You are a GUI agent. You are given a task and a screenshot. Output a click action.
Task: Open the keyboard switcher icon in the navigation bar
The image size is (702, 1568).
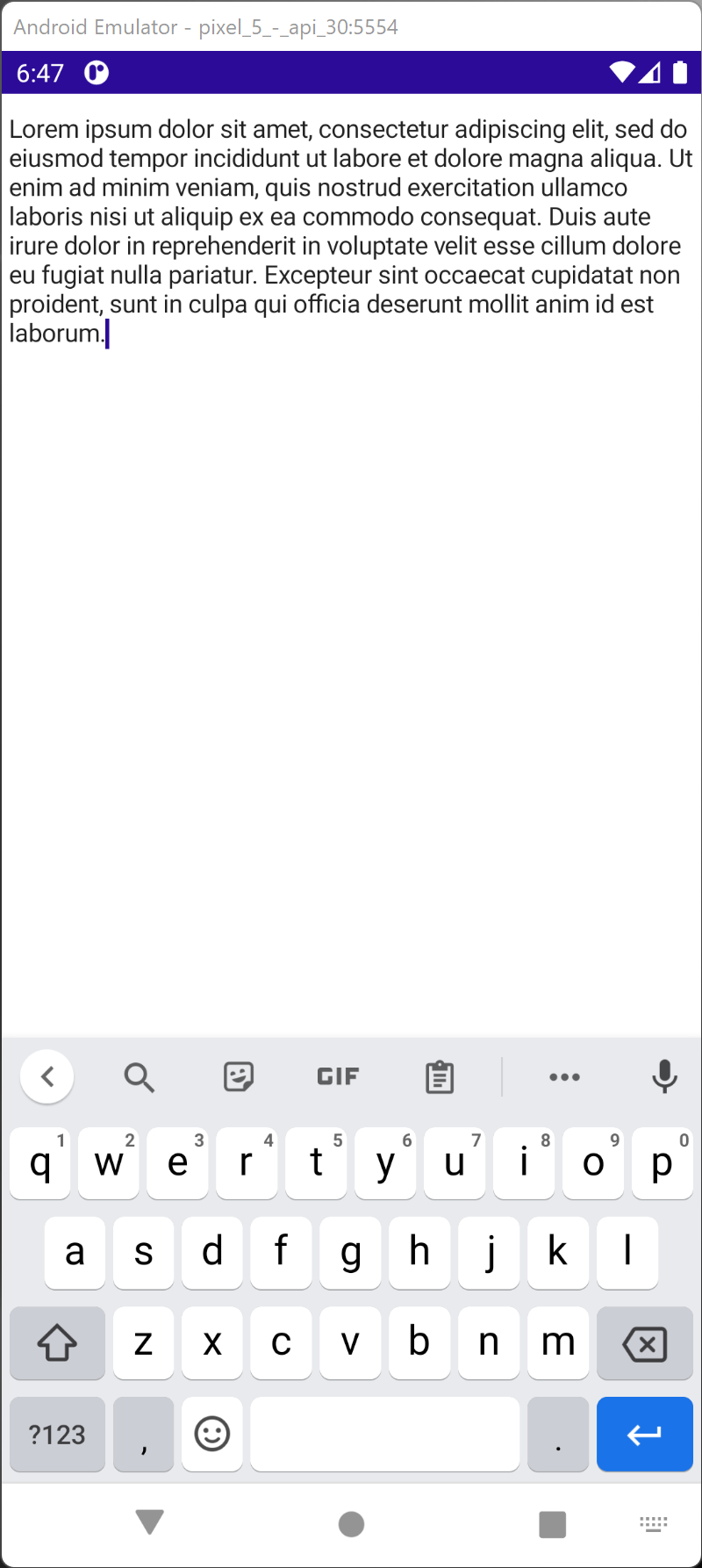click(x=654, y=1523)
